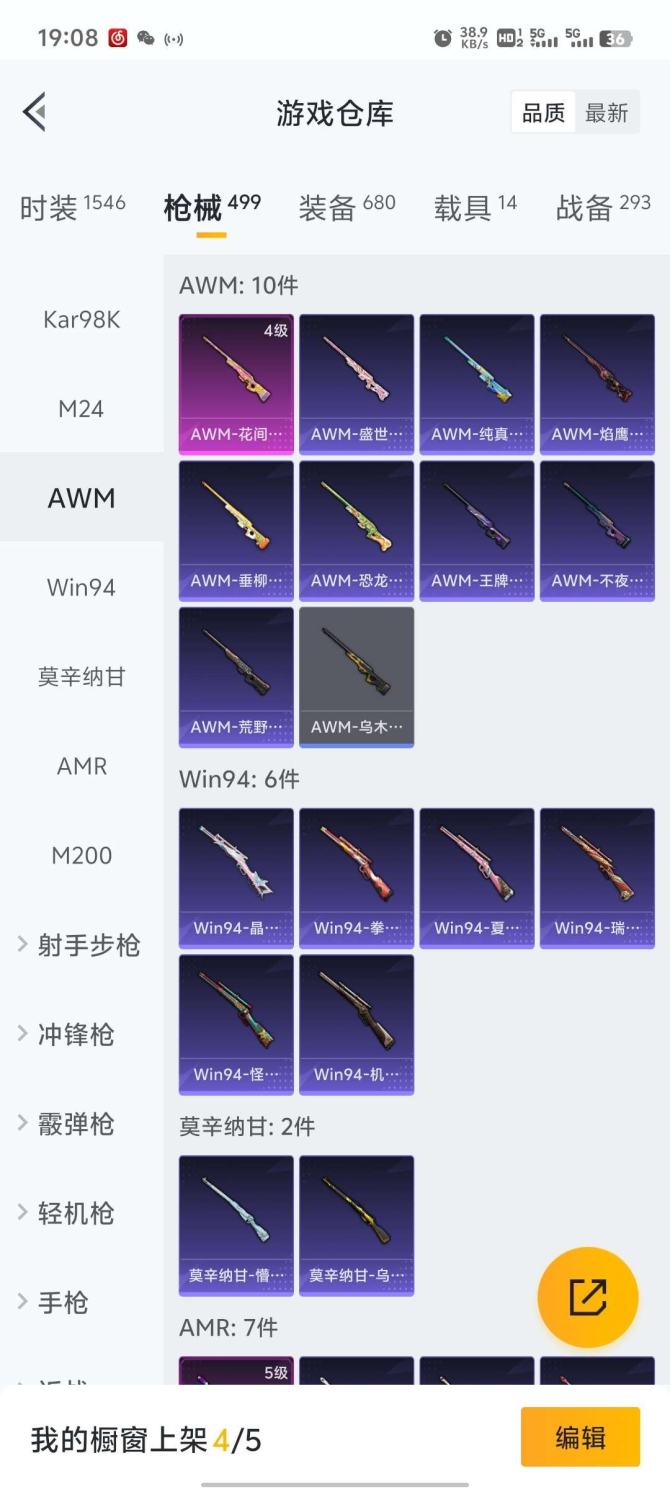Select M24 in the sidebar
This screenshot has width=670, height=1489.
[x=81, y=409]
